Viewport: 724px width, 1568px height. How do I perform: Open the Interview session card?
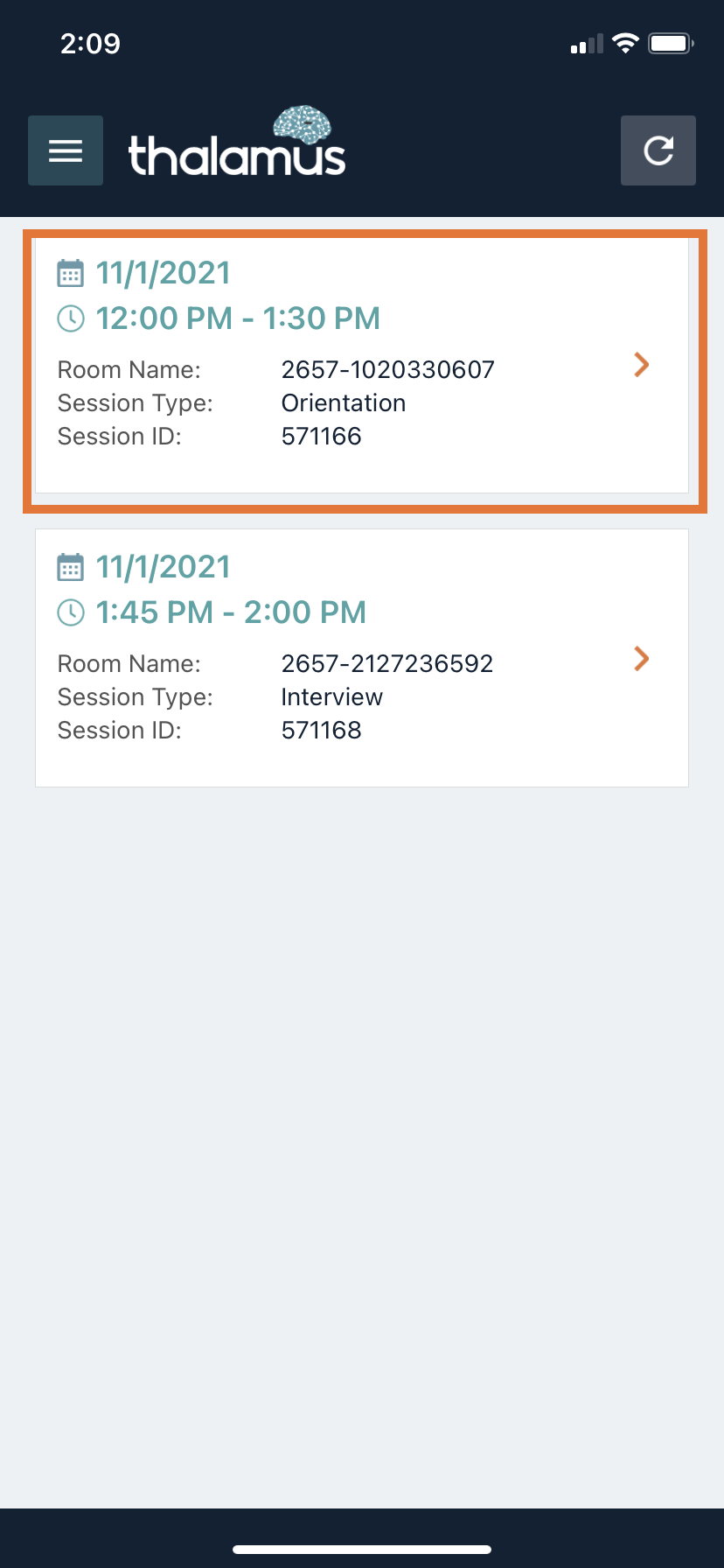[x=362, y=658]
